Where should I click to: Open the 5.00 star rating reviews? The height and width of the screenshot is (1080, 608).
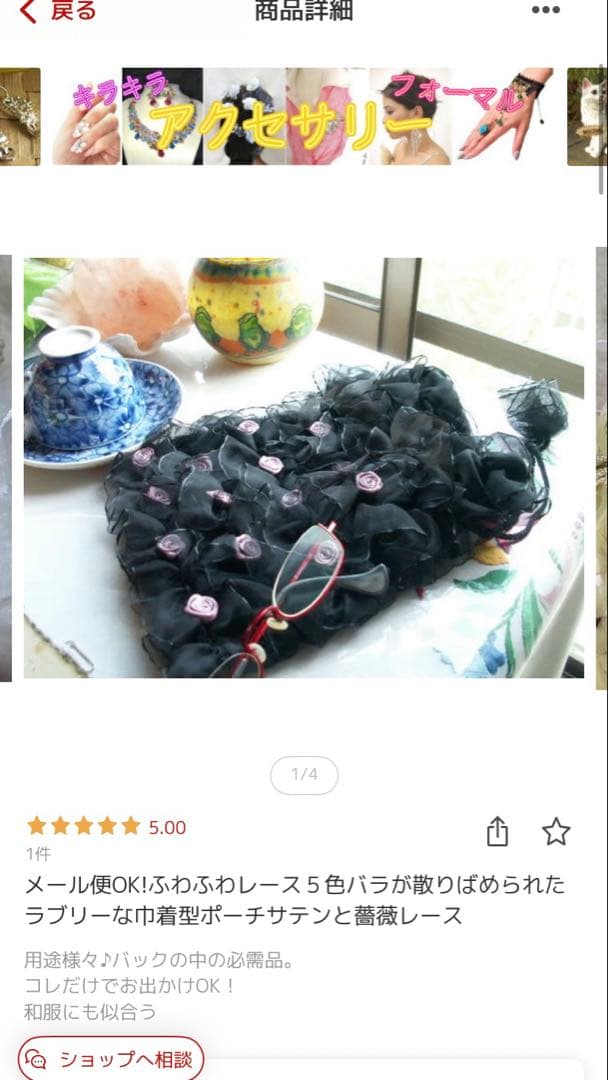point(106,827)
